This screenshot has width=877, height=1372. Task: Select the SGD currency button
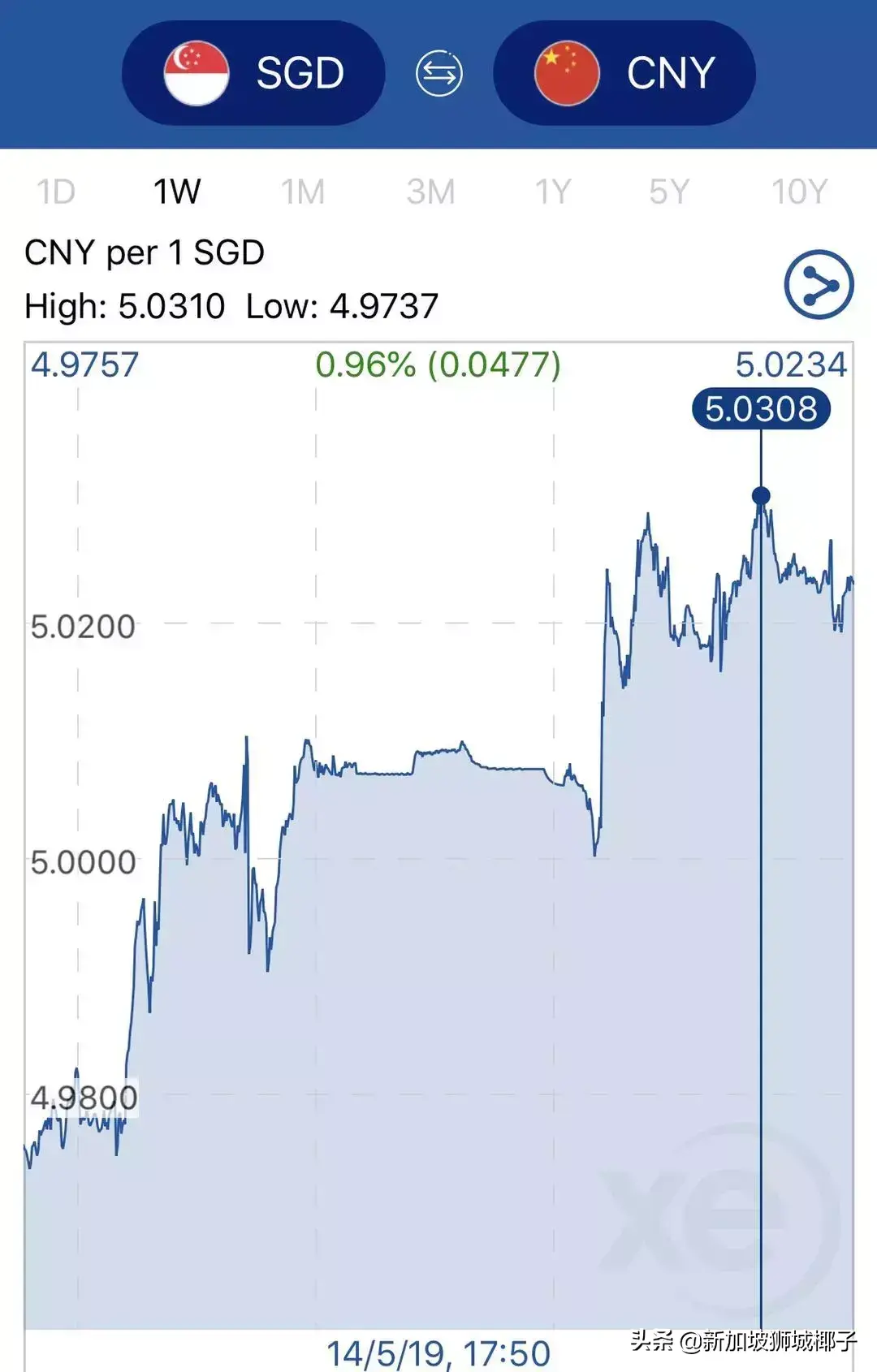(x=253, y=73)
